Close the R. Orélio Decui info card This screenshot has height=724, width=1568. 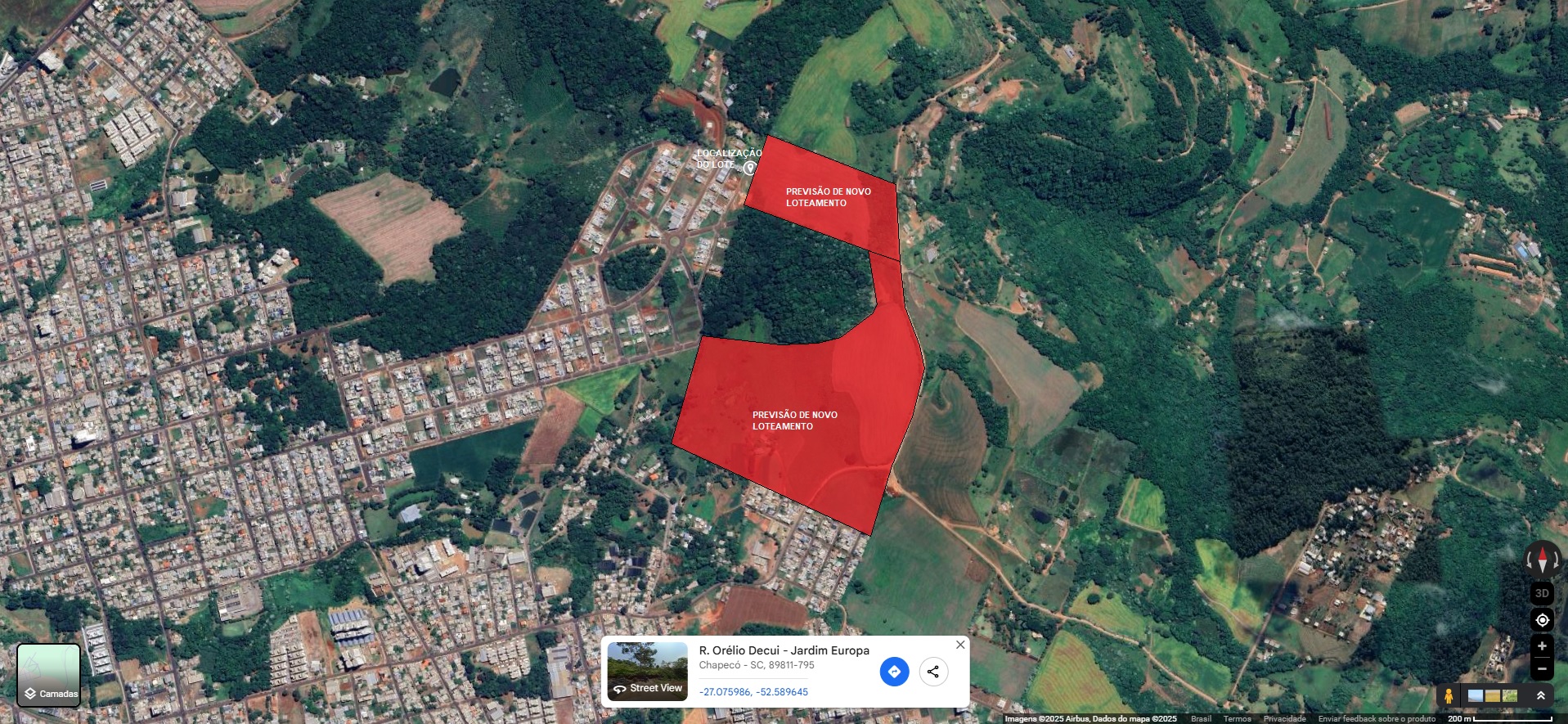[960, 645]
